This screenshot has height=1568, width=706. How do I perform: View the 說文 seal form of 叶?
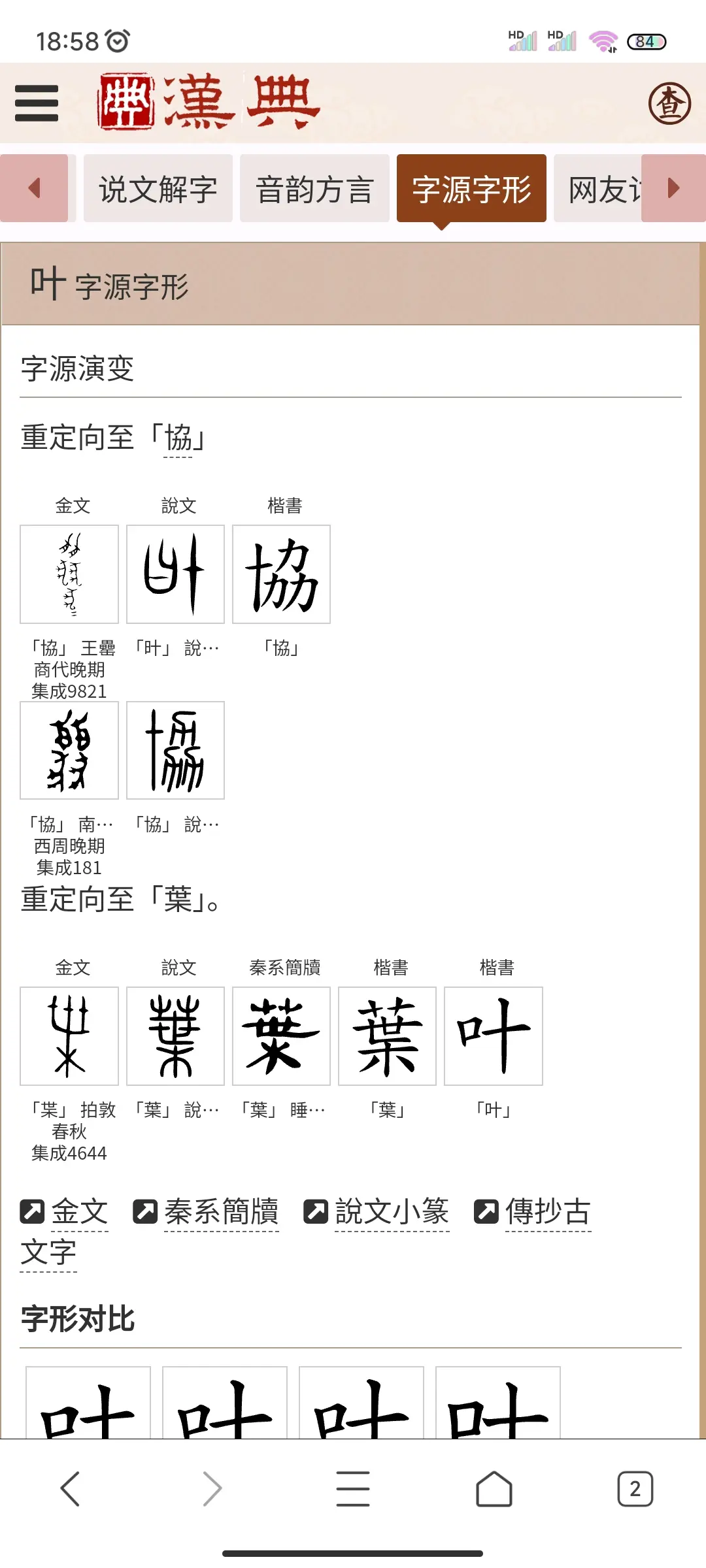coord(175,574)
